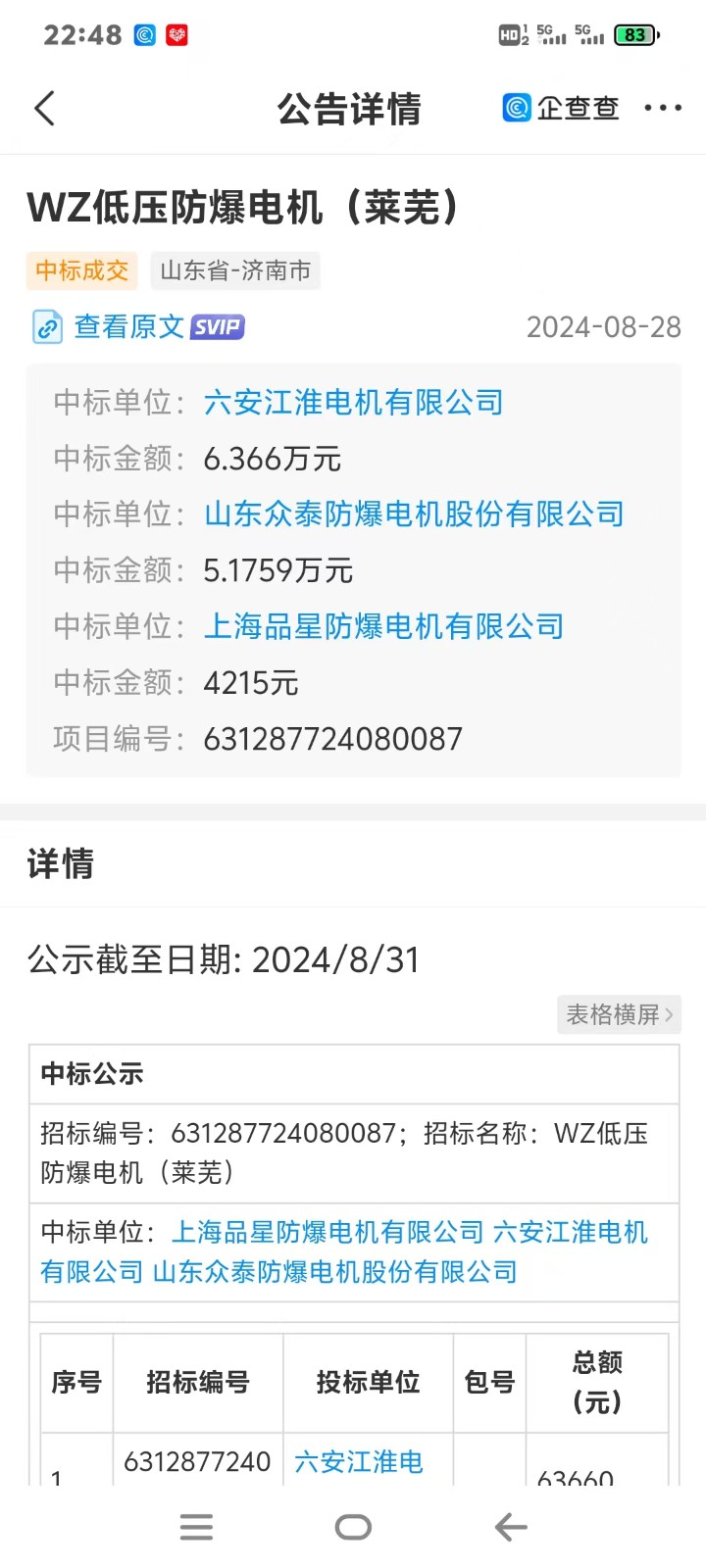Open 六安江淮电机有限公司 in the winner summary

coord(353,403)
